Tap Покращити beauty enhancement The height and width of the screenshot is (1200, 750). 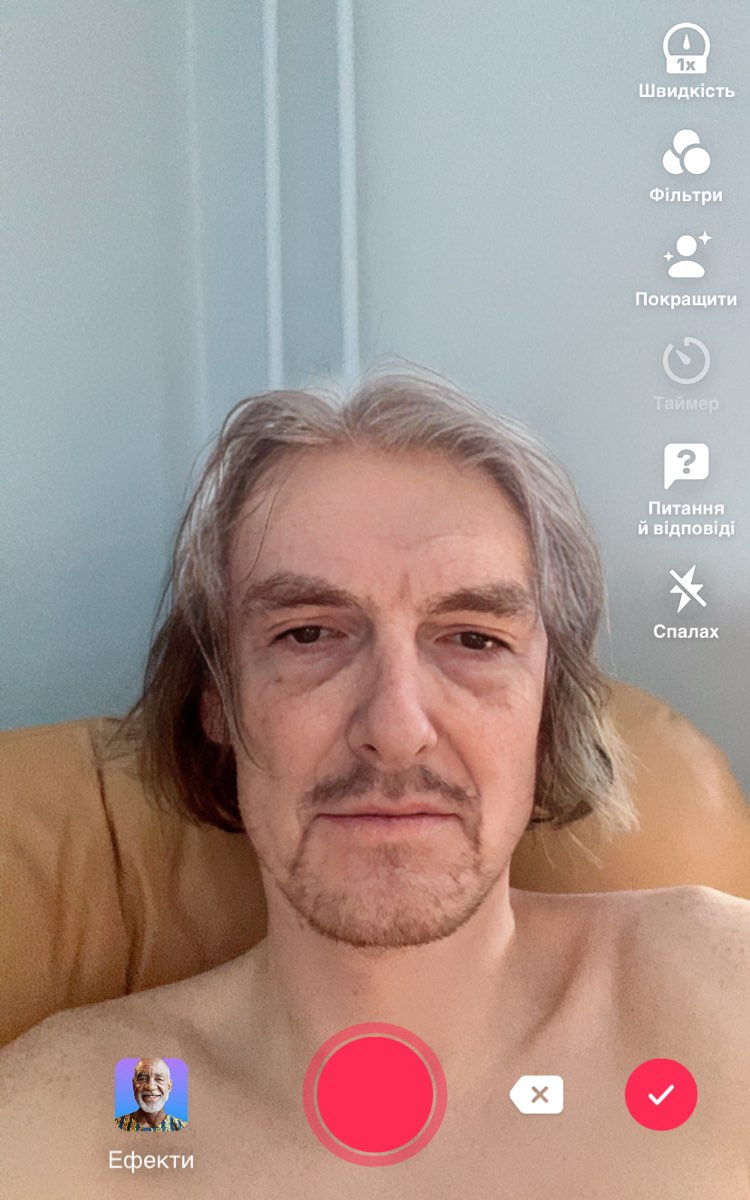(x=686, y=258)
